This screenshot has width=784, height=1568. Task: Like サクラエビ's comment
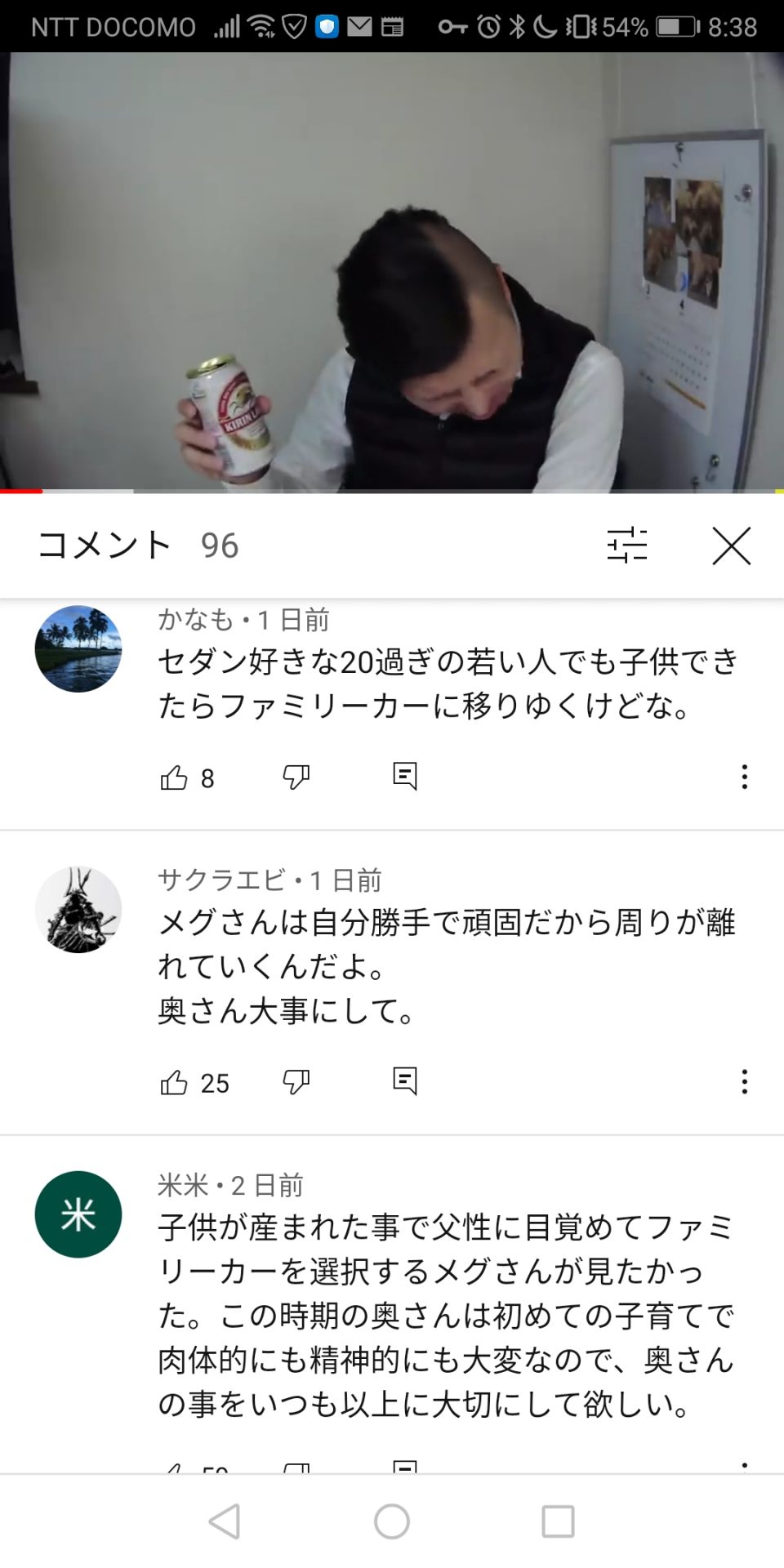174,1082
